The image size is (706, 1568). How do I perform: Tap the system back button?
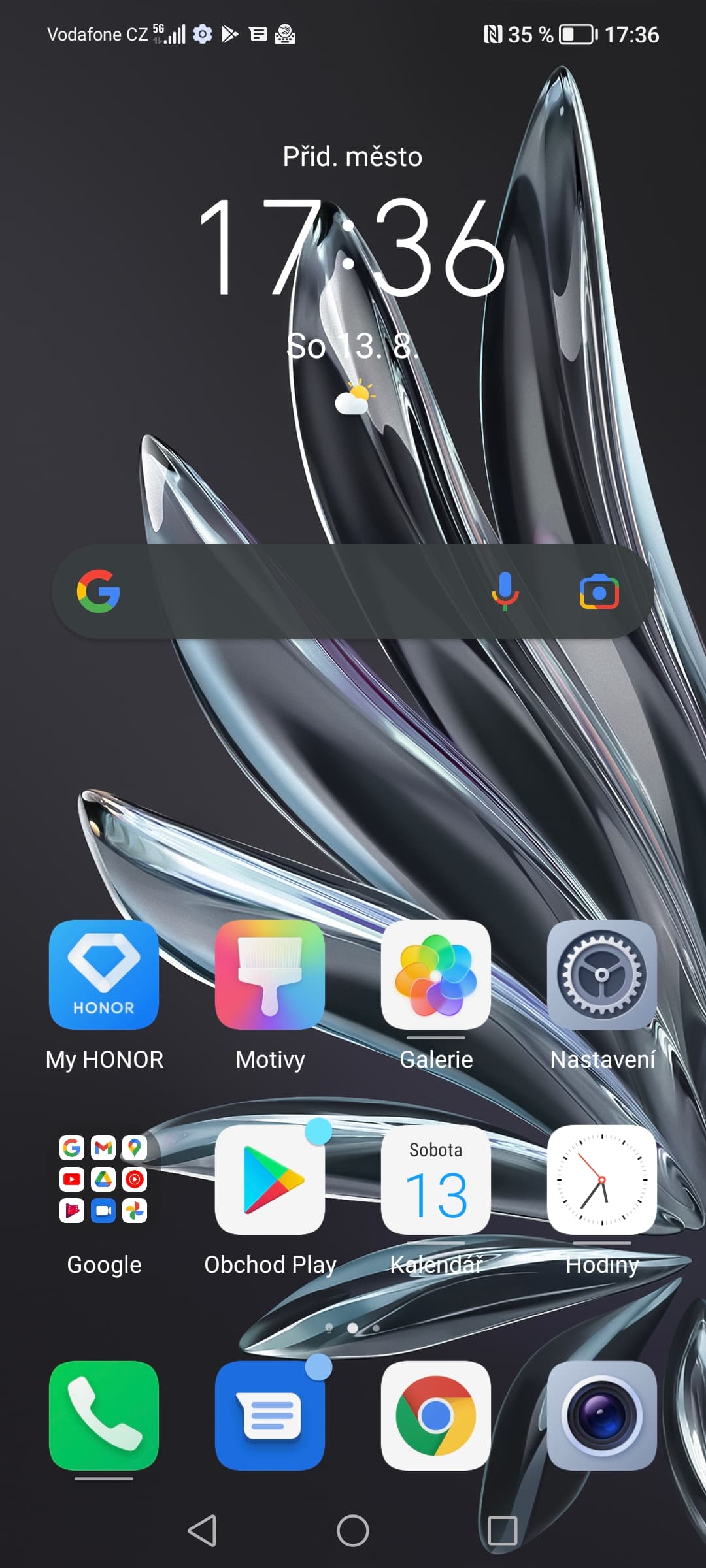[x=203, y=1530]
